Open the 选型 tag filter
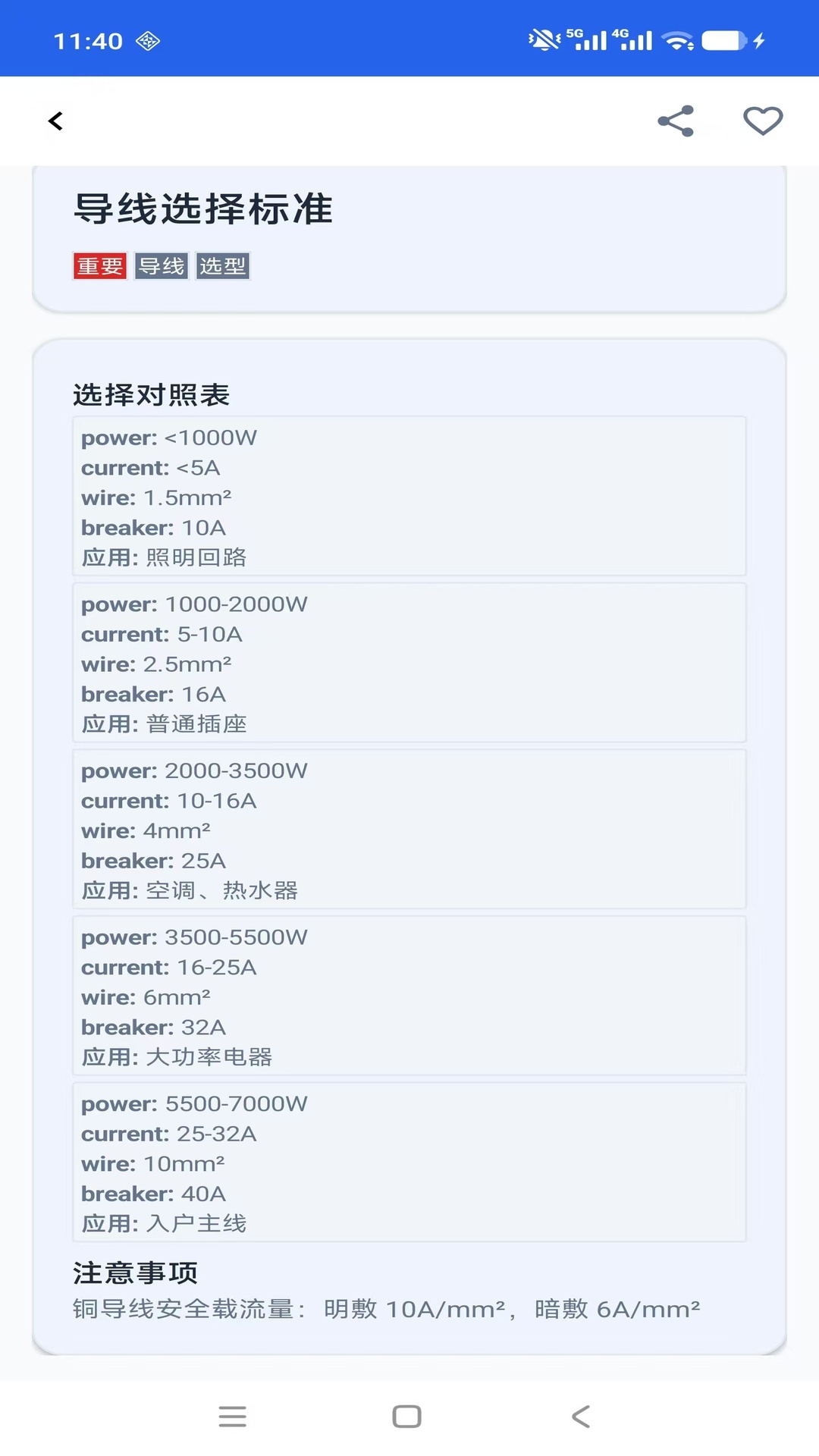This screenshot has width=819, height=1456. point(222,266)
